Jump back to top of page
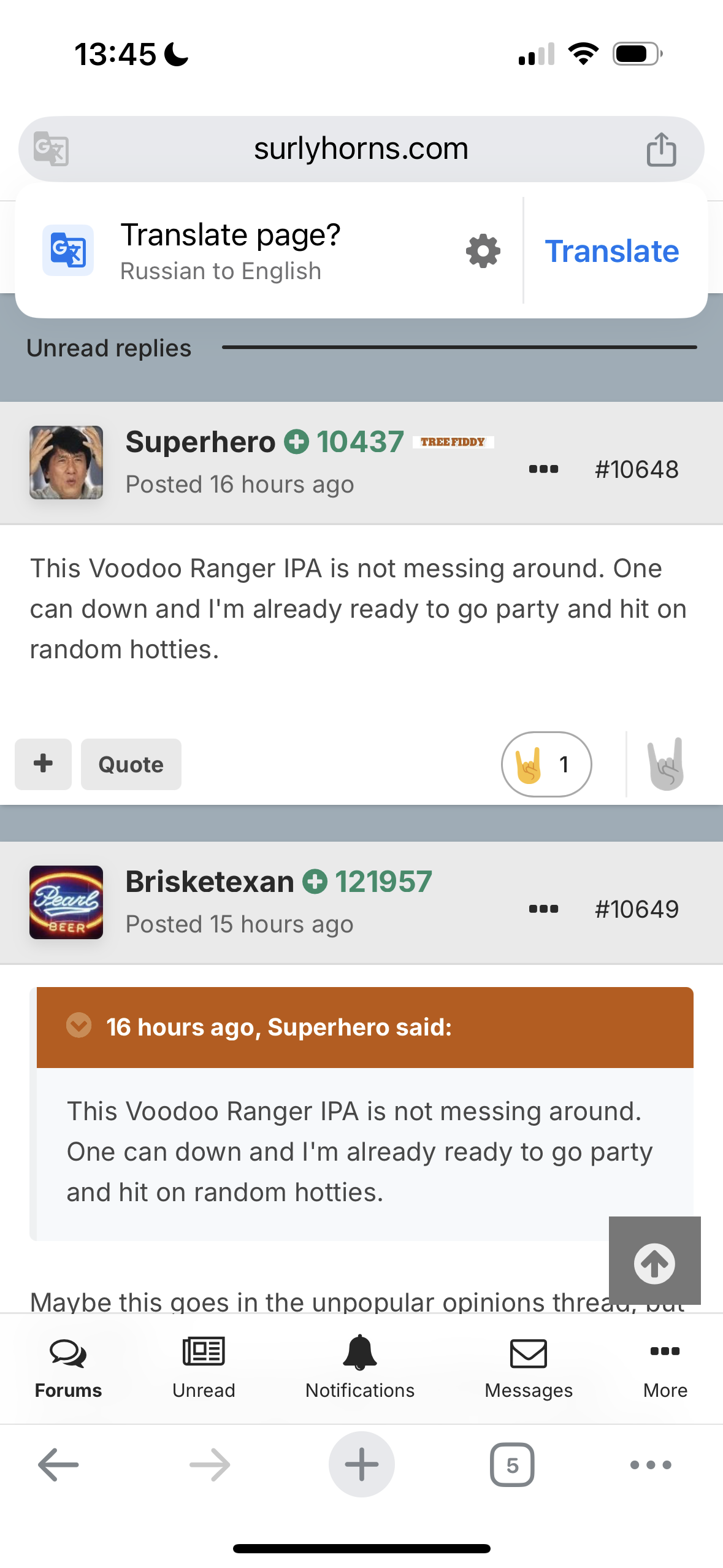The width and height of the screenshot is (723, 1568). pos(654,1262)
